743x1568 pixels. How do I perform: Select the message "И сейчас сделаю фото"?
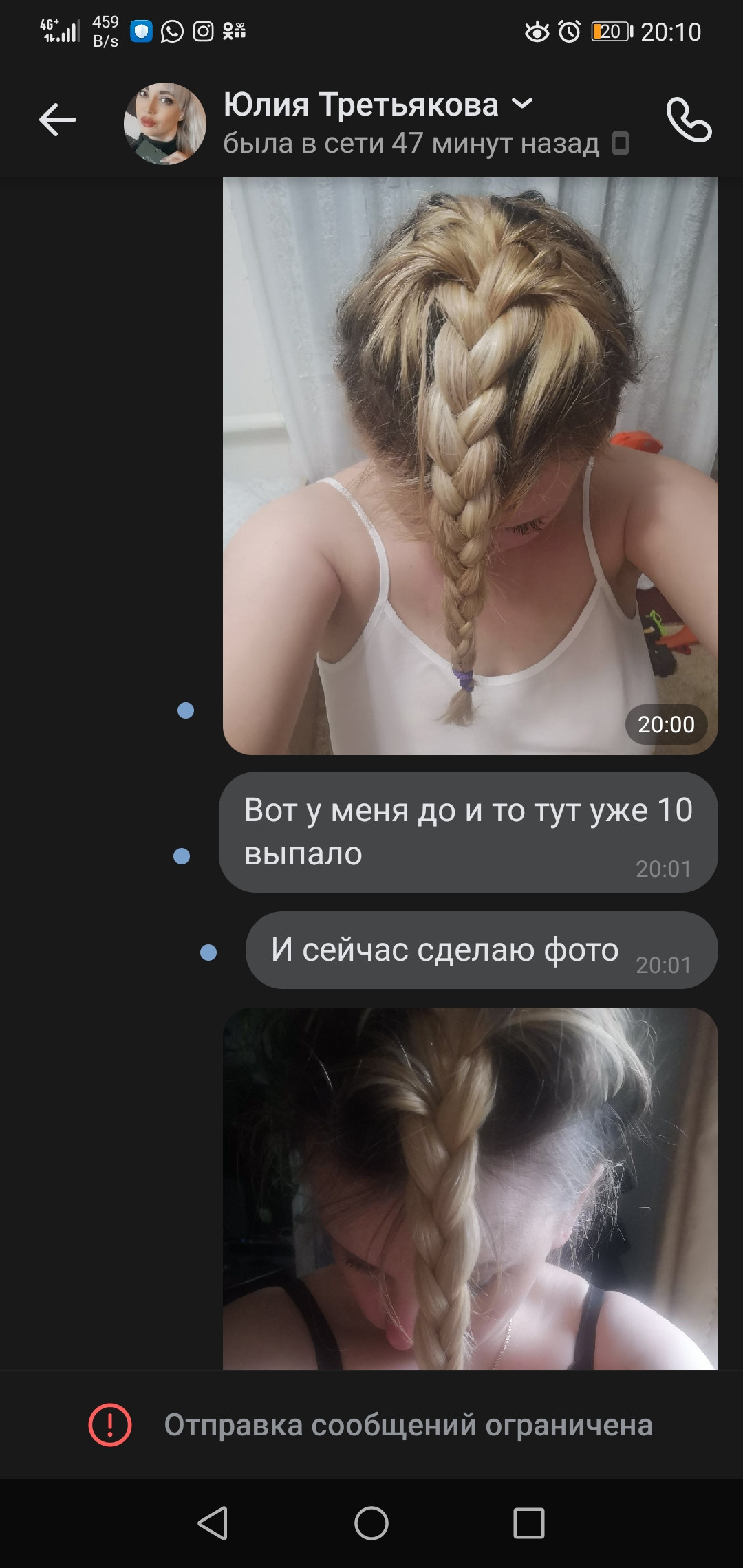[x=482, y=950]
